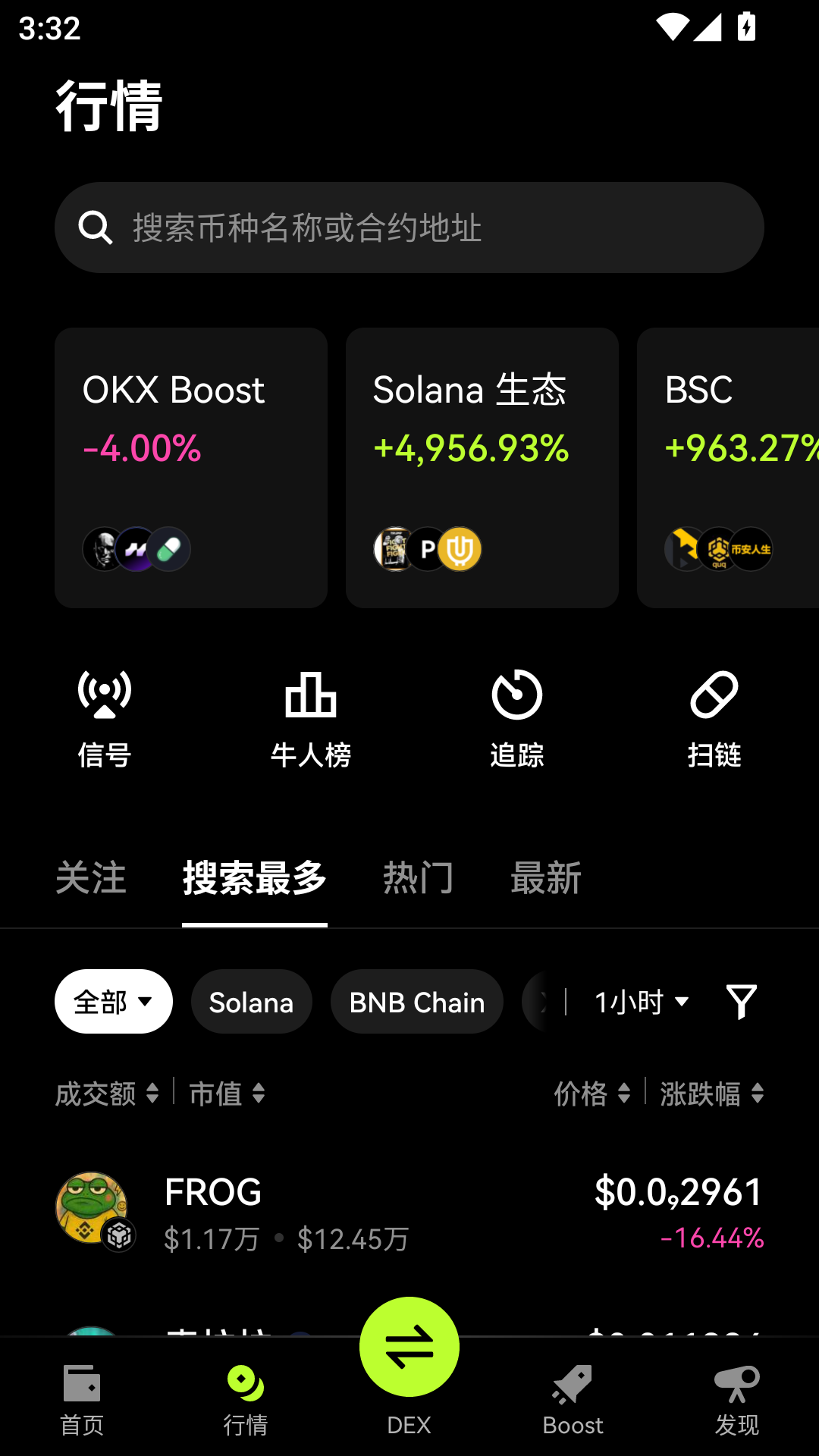Open the Solana 生态 card
Screen dimensions: 819x1456
pos(482,467)
